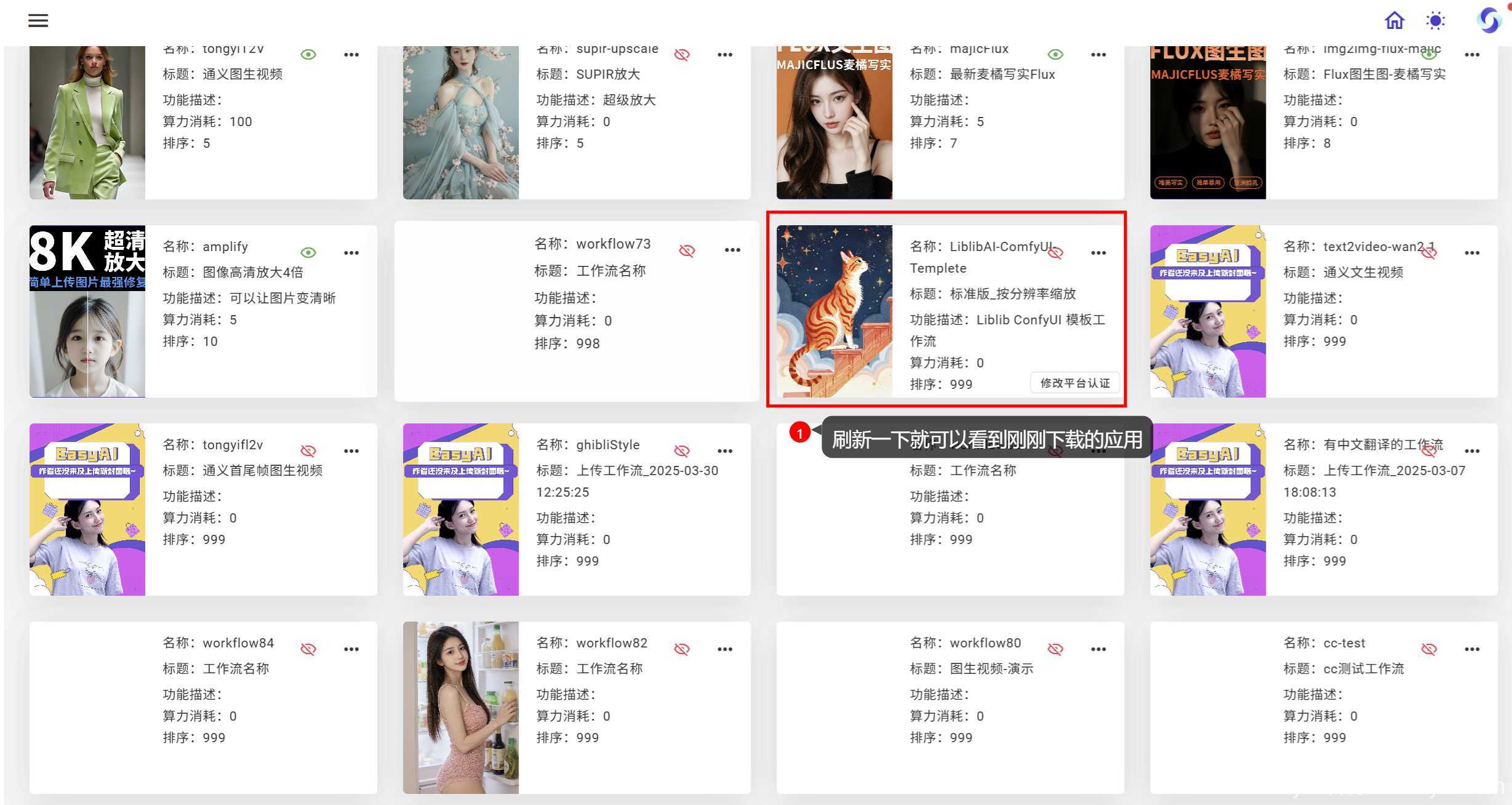The height and width of the screenshot is (805, 1512).
Task: Toggle the light/dark theme sun icon
Action: pyautogui.click(x=1435, y=20)
